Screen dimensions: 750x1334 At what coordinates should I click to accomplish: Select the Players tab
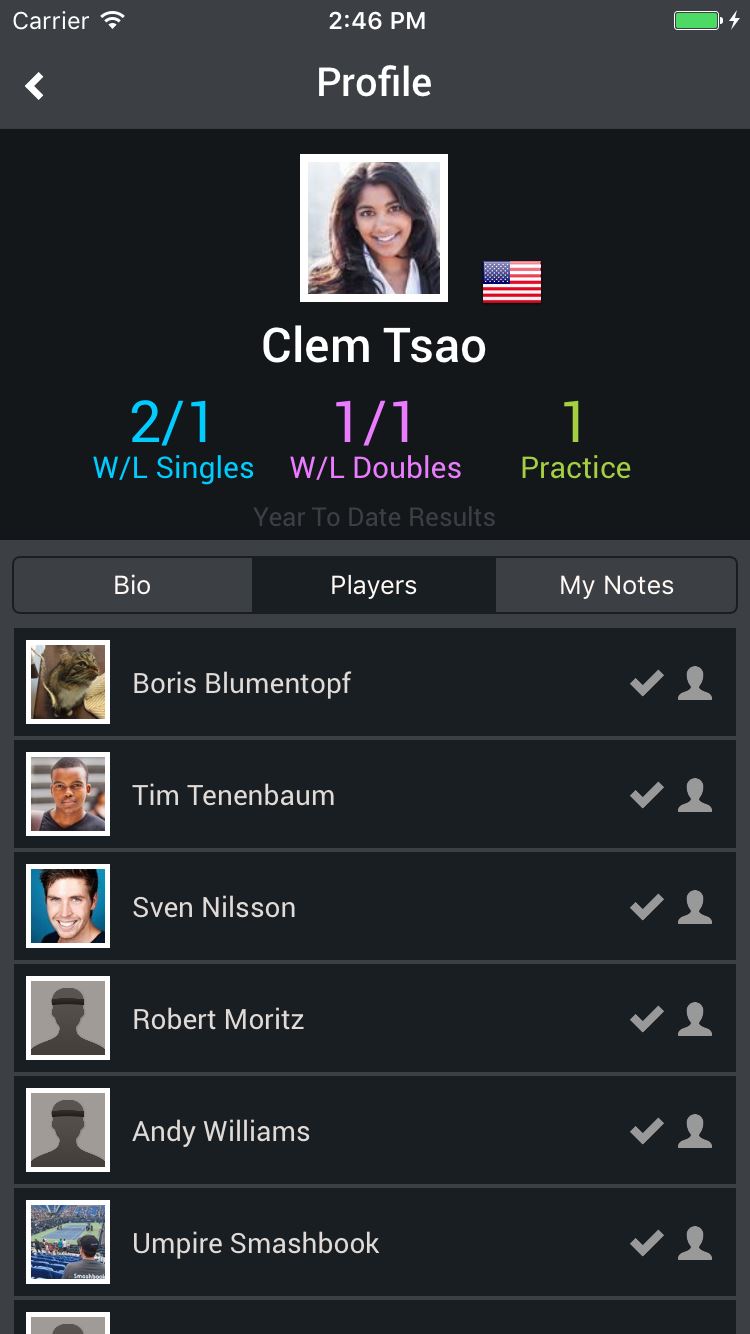point(374,585)
